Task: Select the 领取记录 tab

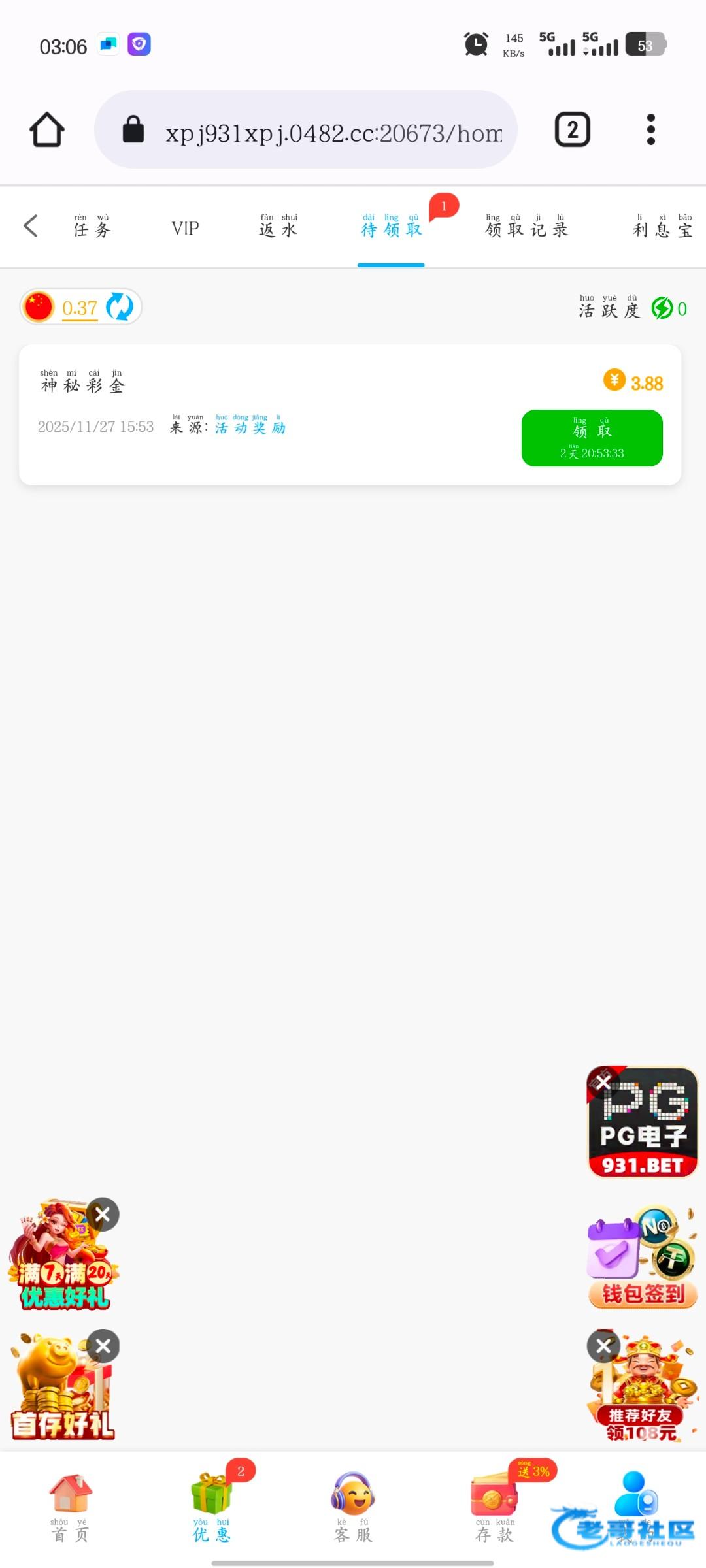Action: [527, 227]
